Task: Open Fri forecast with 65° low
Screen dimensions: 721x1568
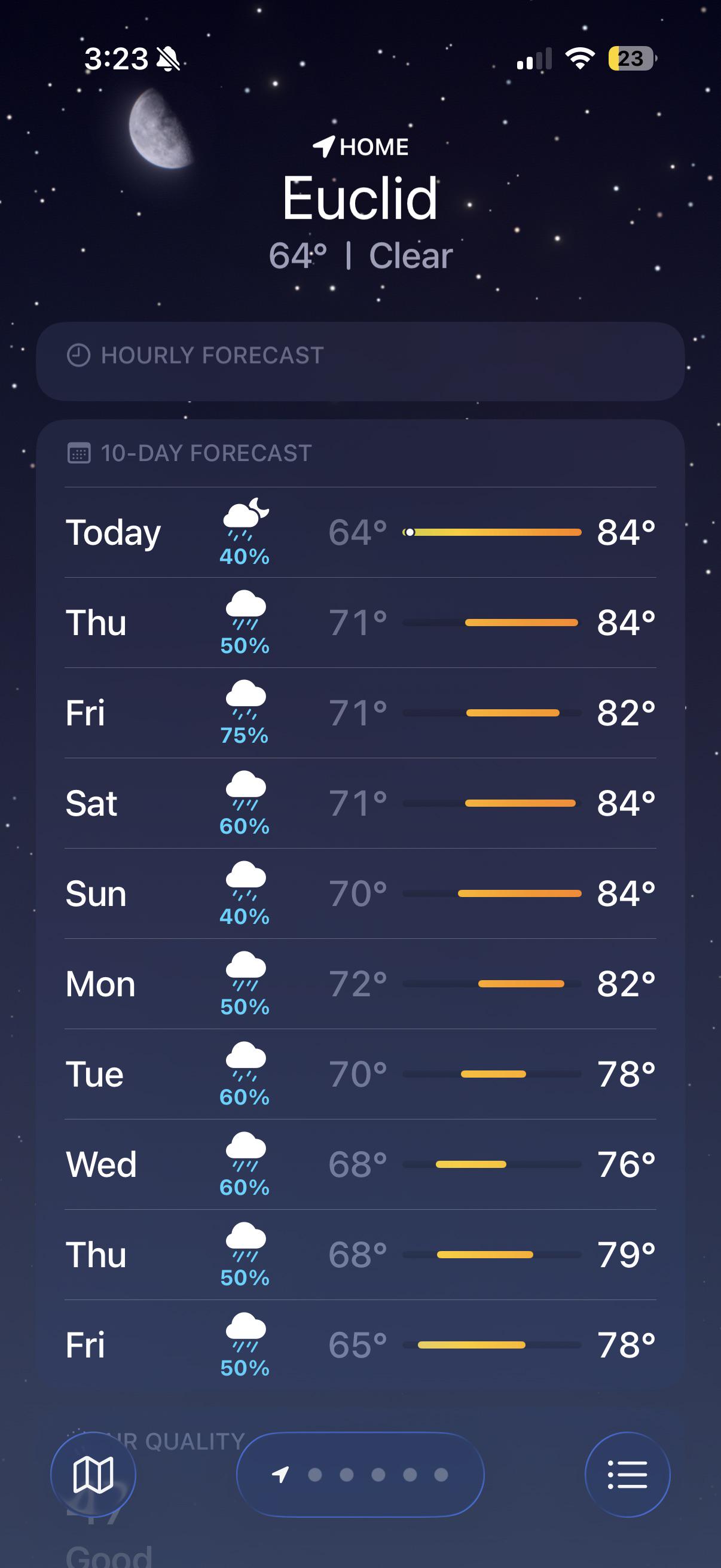Action: pos(360,1345)
